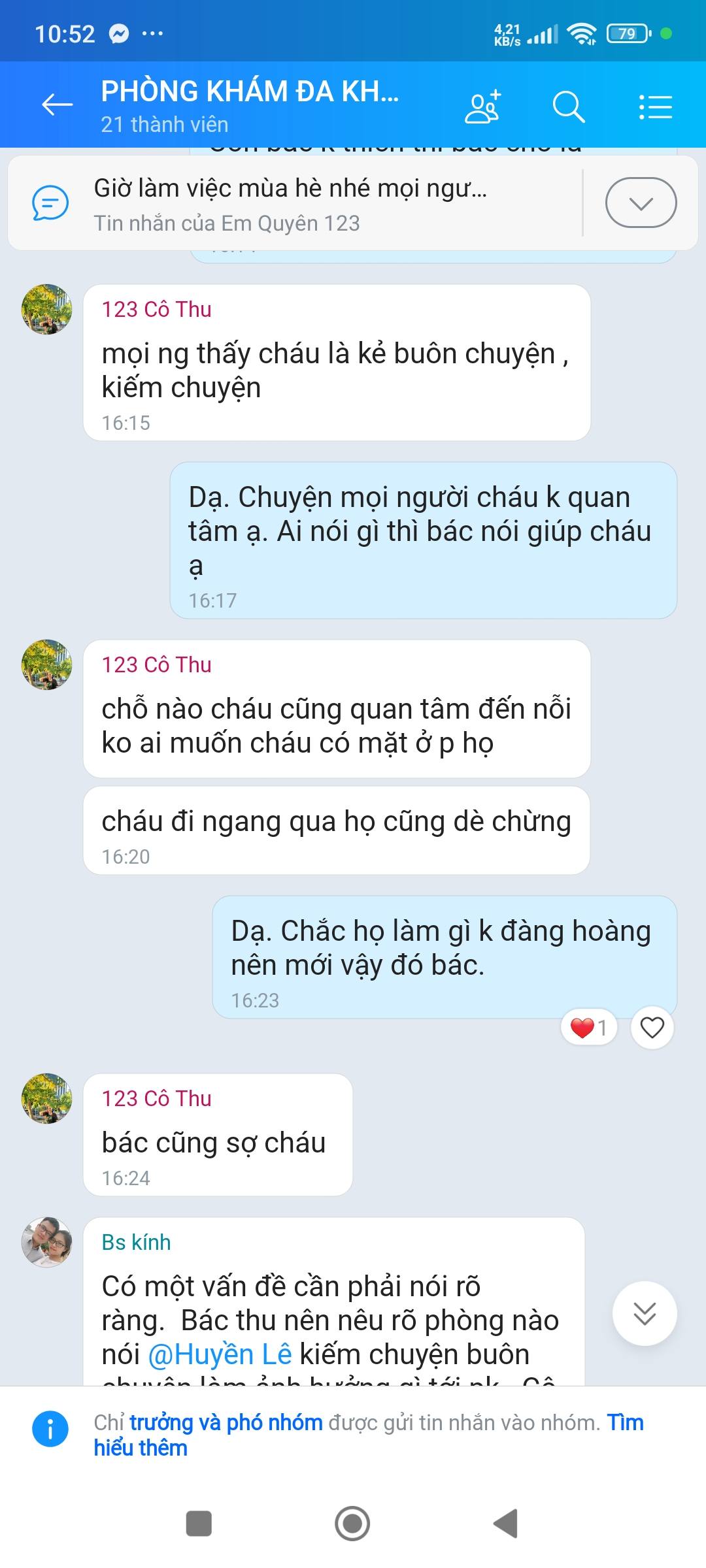The height and width of the screenshot is (1568, 706).
Task: Open 123 Cô Thu's avatar beside the 16:15 message
Action: point(46,309)
